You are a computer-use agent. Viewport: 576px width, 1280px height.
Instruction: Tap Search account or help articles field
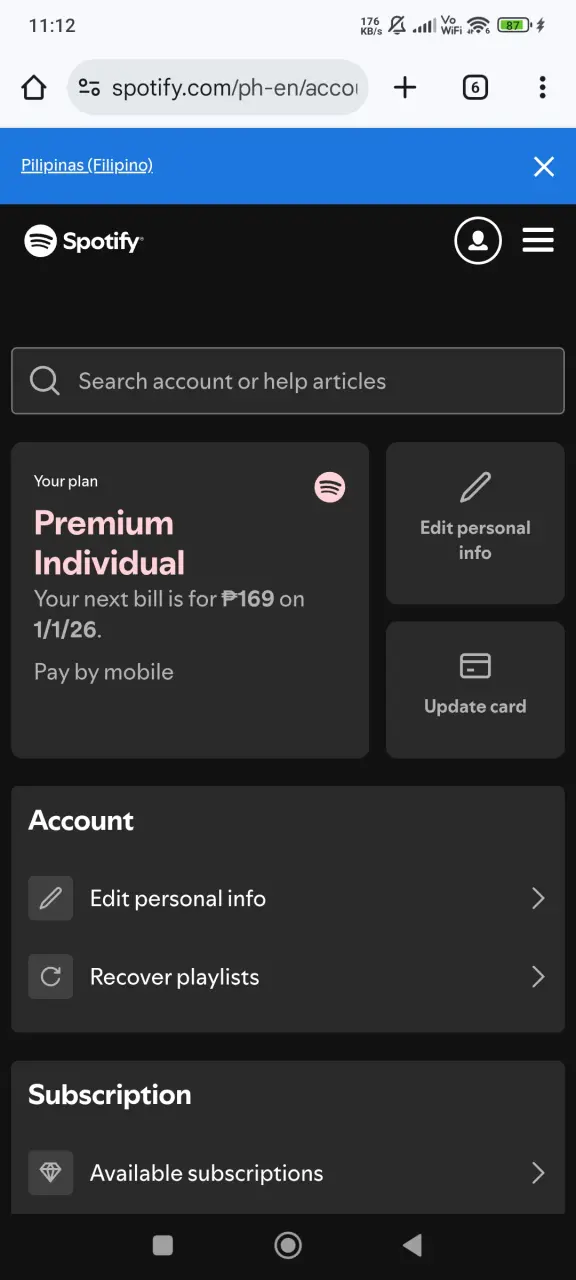click(x=288, y=381)
